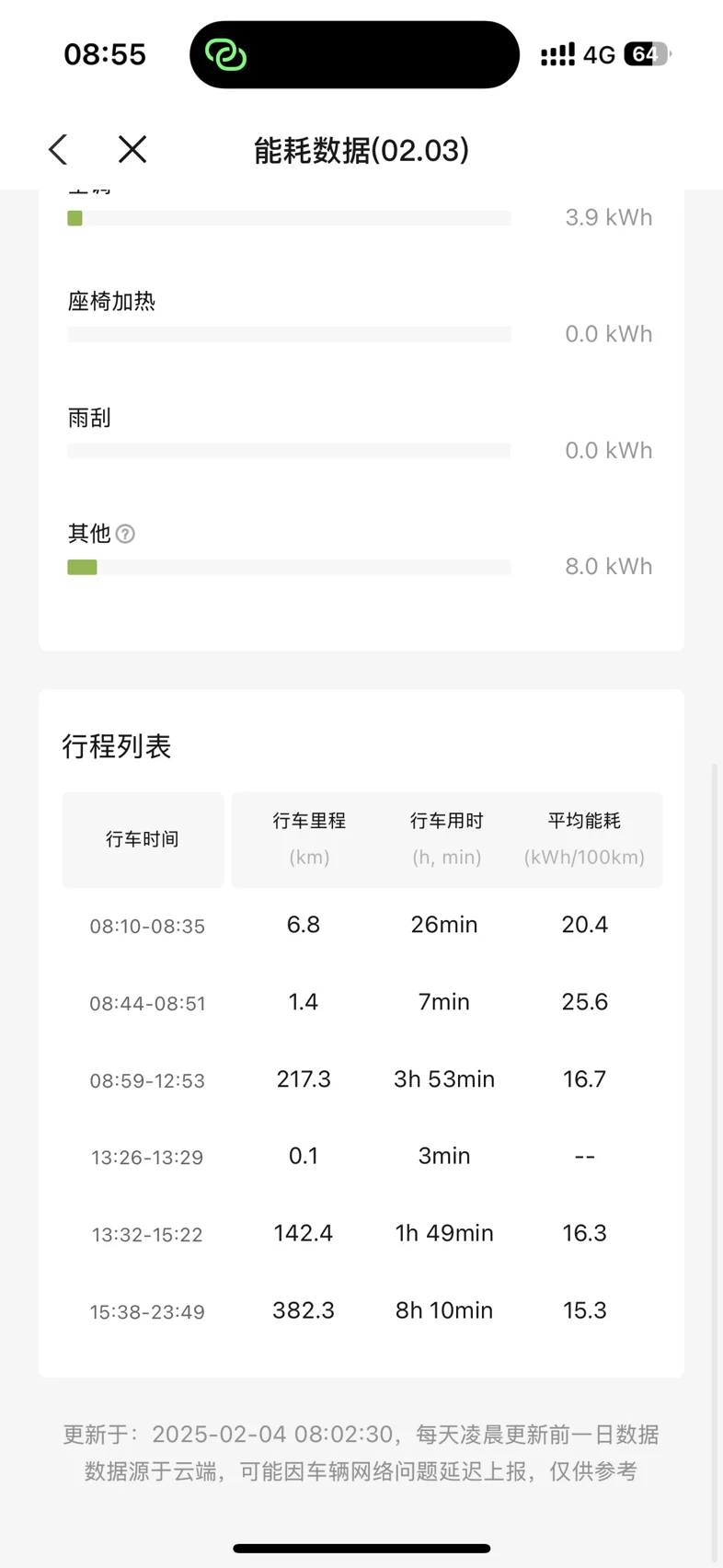The image size is (723, 1568).
Task: Go back using the arrow icon
Action: pos(58,149)
